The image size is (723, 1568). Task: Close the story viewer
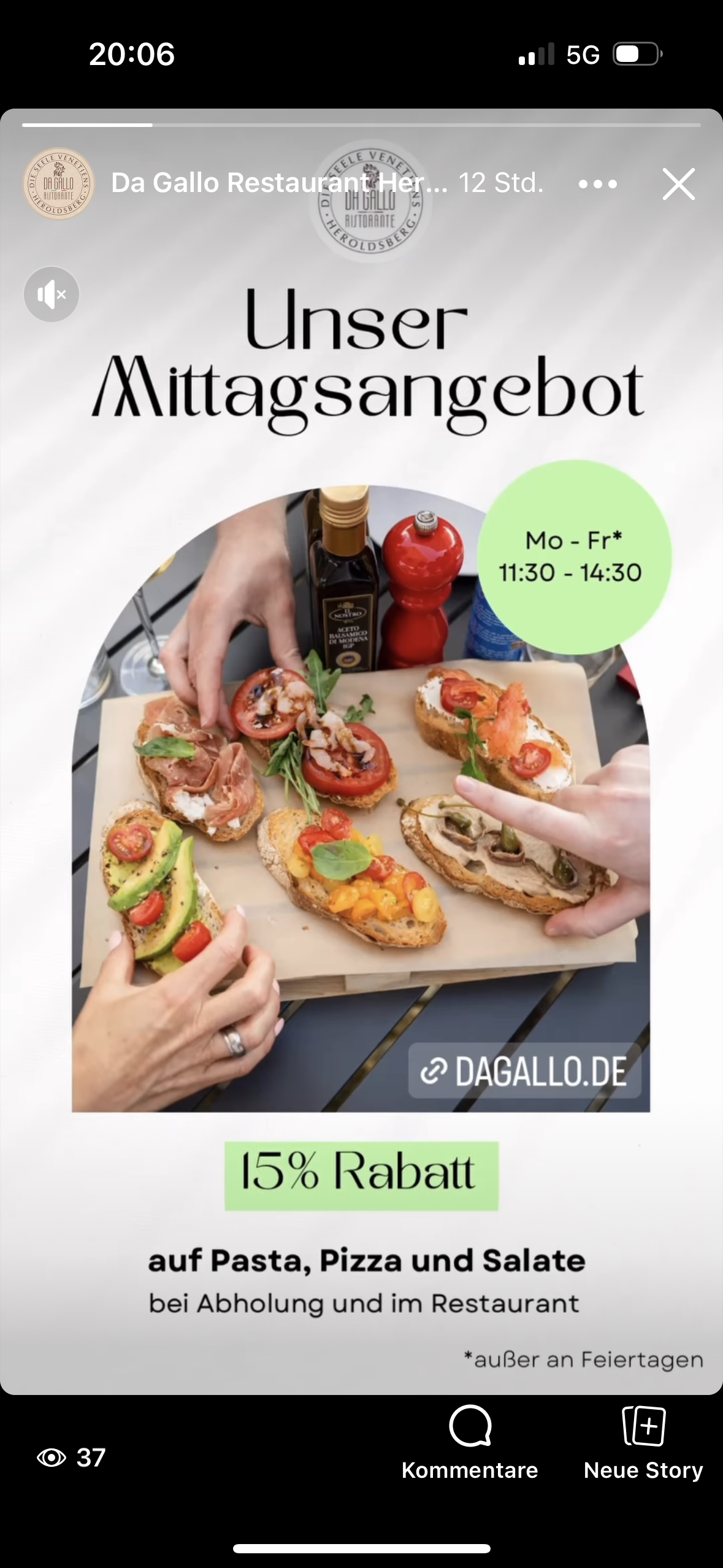678,184
